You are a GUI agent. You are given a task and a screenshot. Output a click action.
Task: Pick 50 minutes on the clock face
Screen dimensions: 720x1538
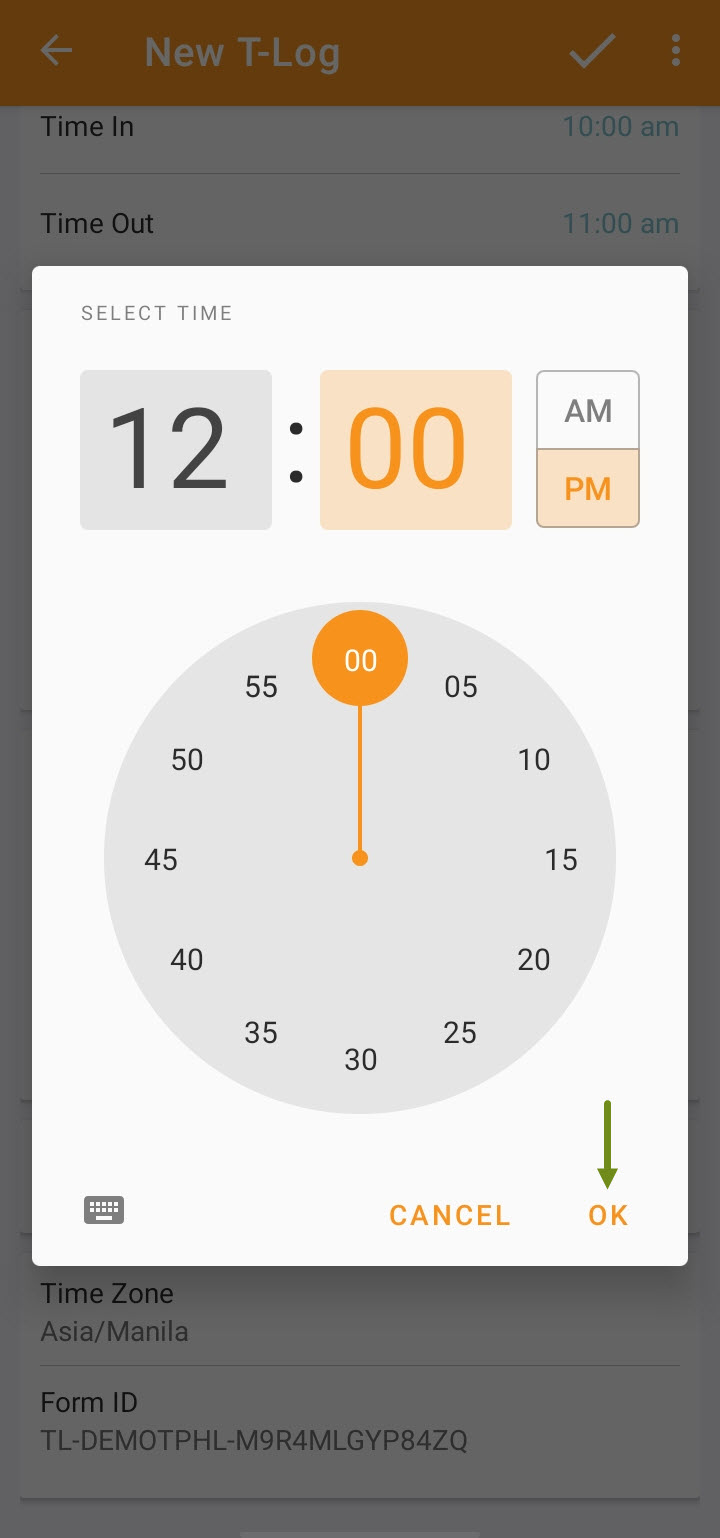click(x=187, y=759)
